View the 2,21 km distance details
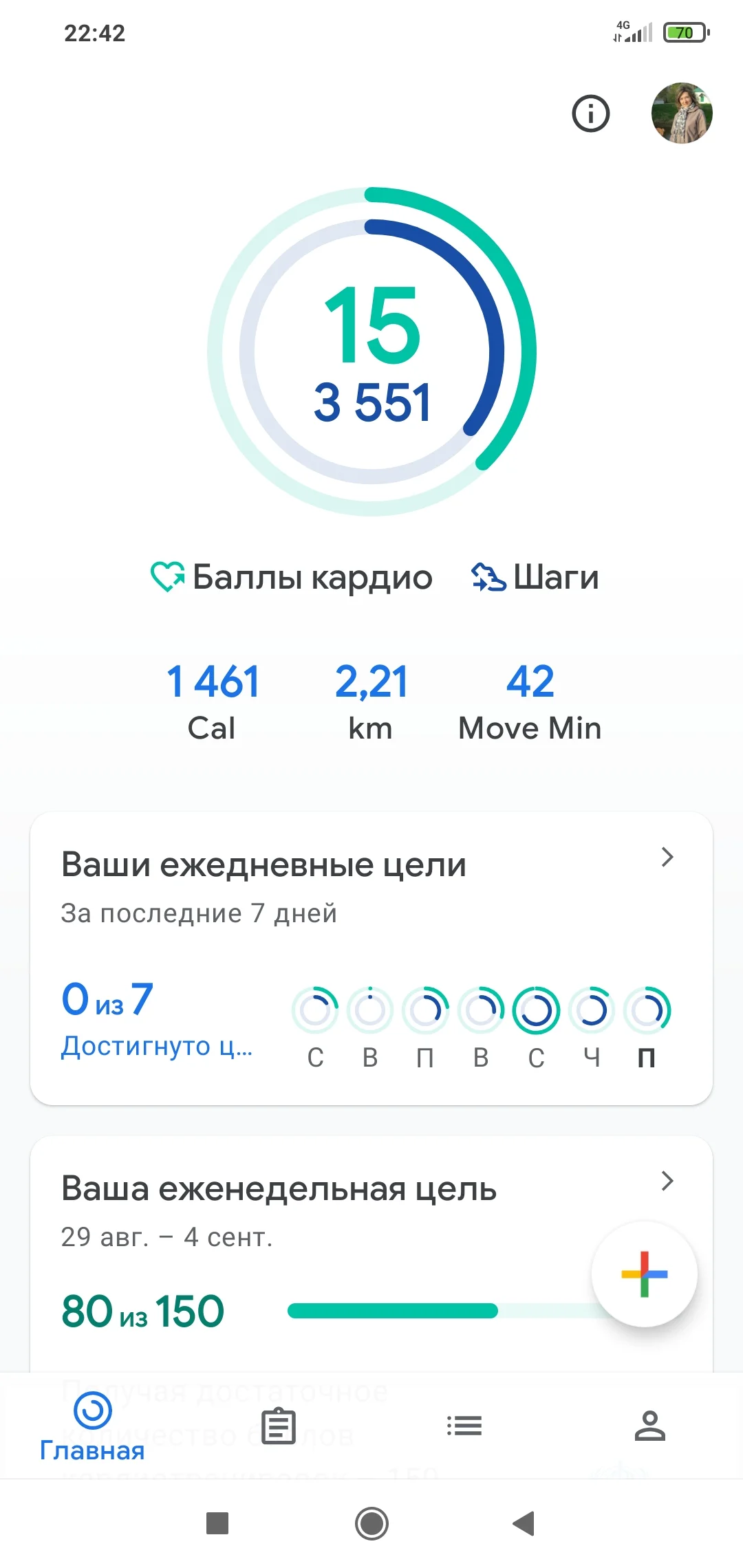The image size is (743, 1568). click(x=371, y=701)
